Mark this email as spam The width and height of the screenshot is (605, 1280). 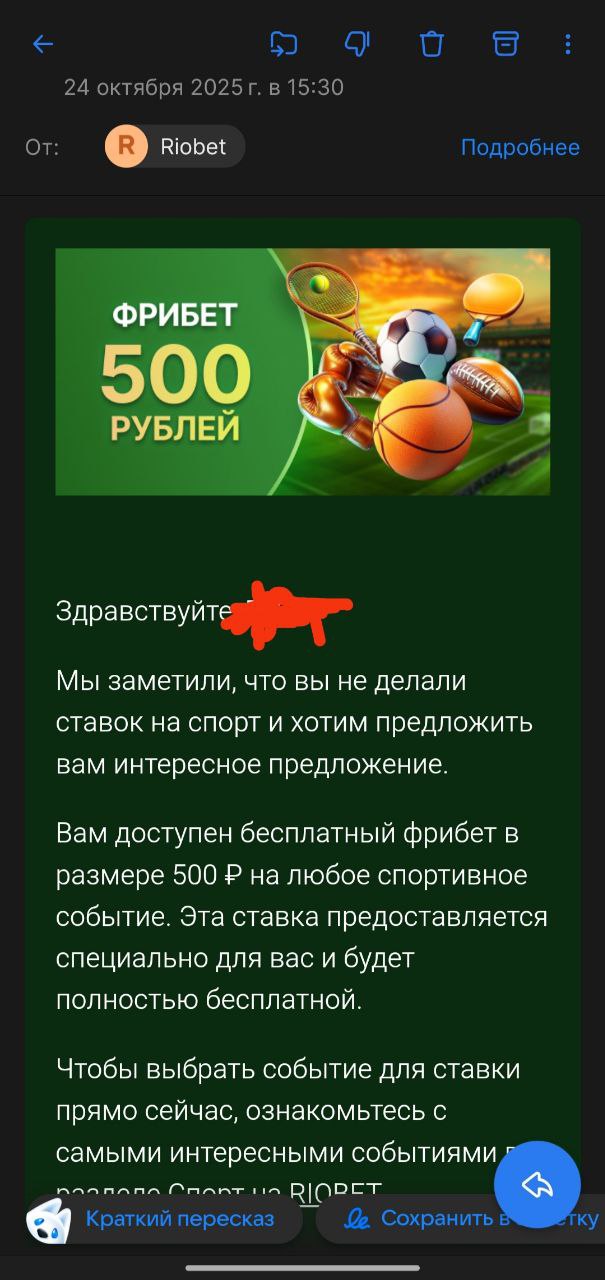click(x=357, y=44)
